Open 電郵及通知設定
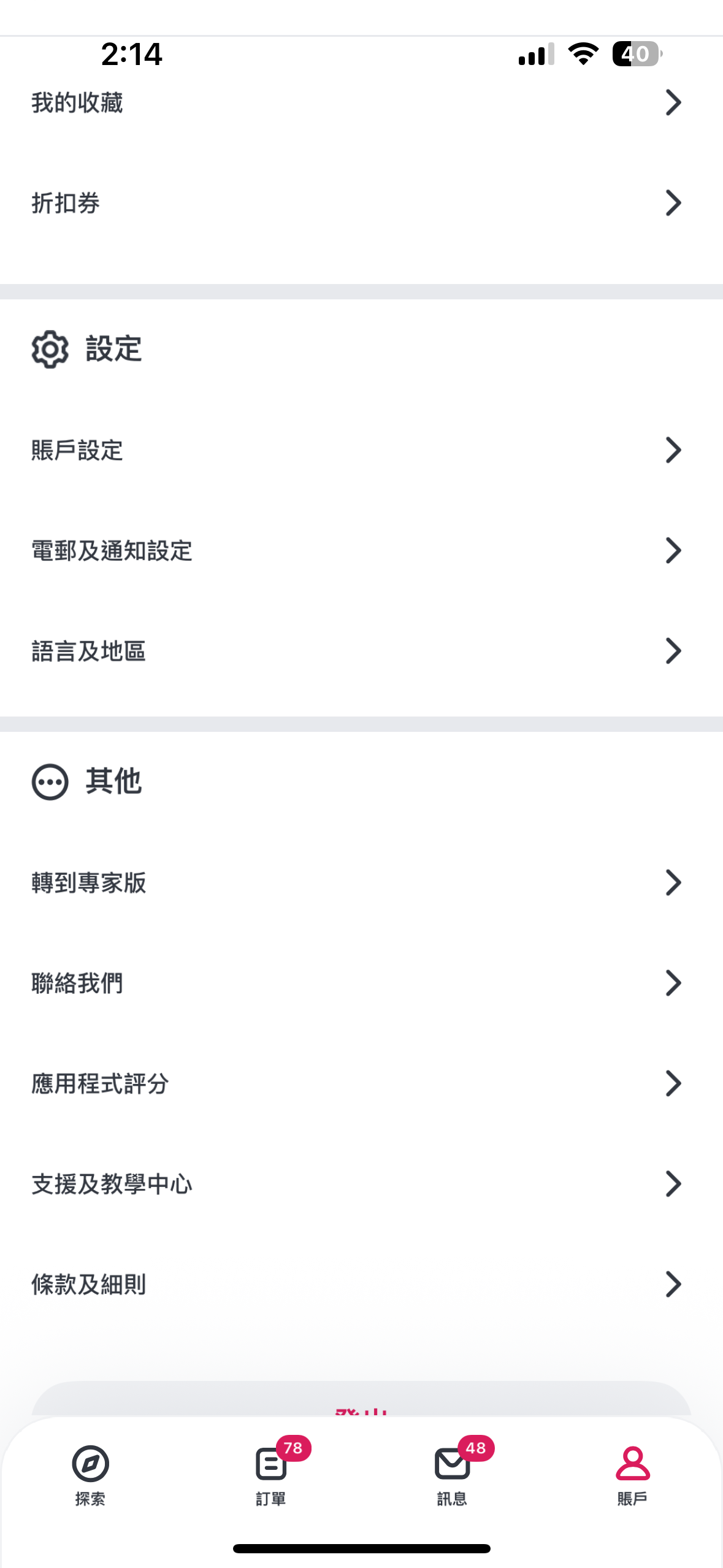Image resolution: width=723 pixels, height=1568 pixels. 361,550
